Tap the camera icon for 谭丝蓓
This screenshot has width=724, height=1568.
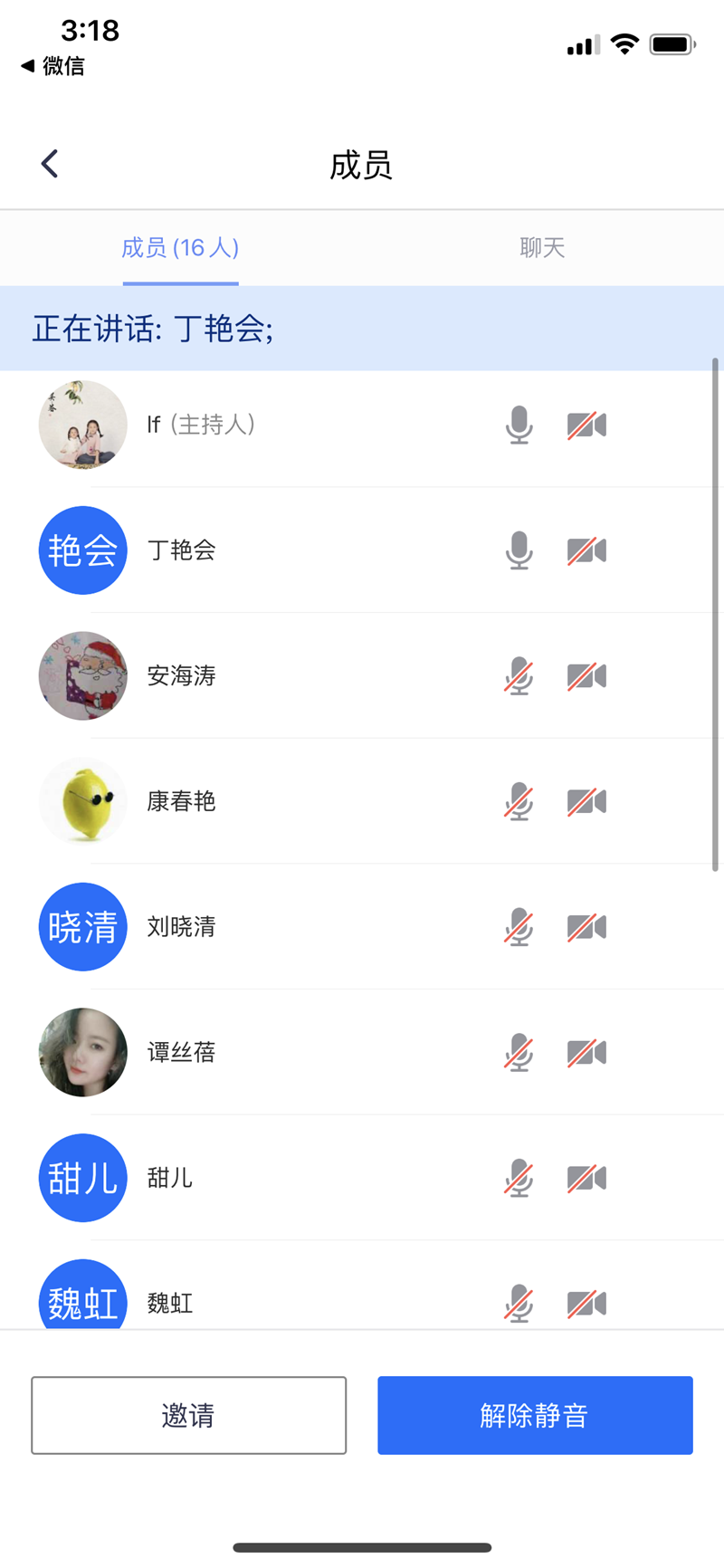tap(586, 1053)
